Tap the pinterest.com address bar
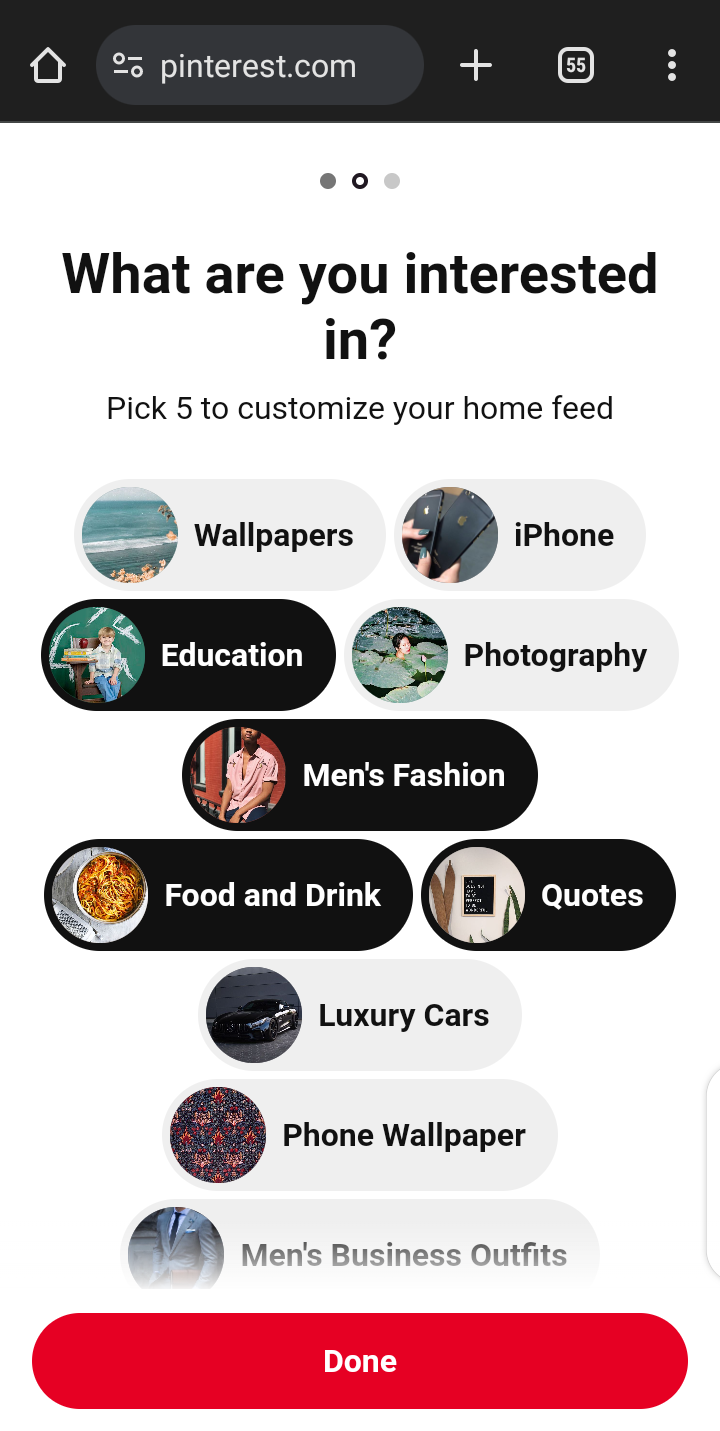The height and width of the screenshot is (1431, 720). [x=260, y=66]
